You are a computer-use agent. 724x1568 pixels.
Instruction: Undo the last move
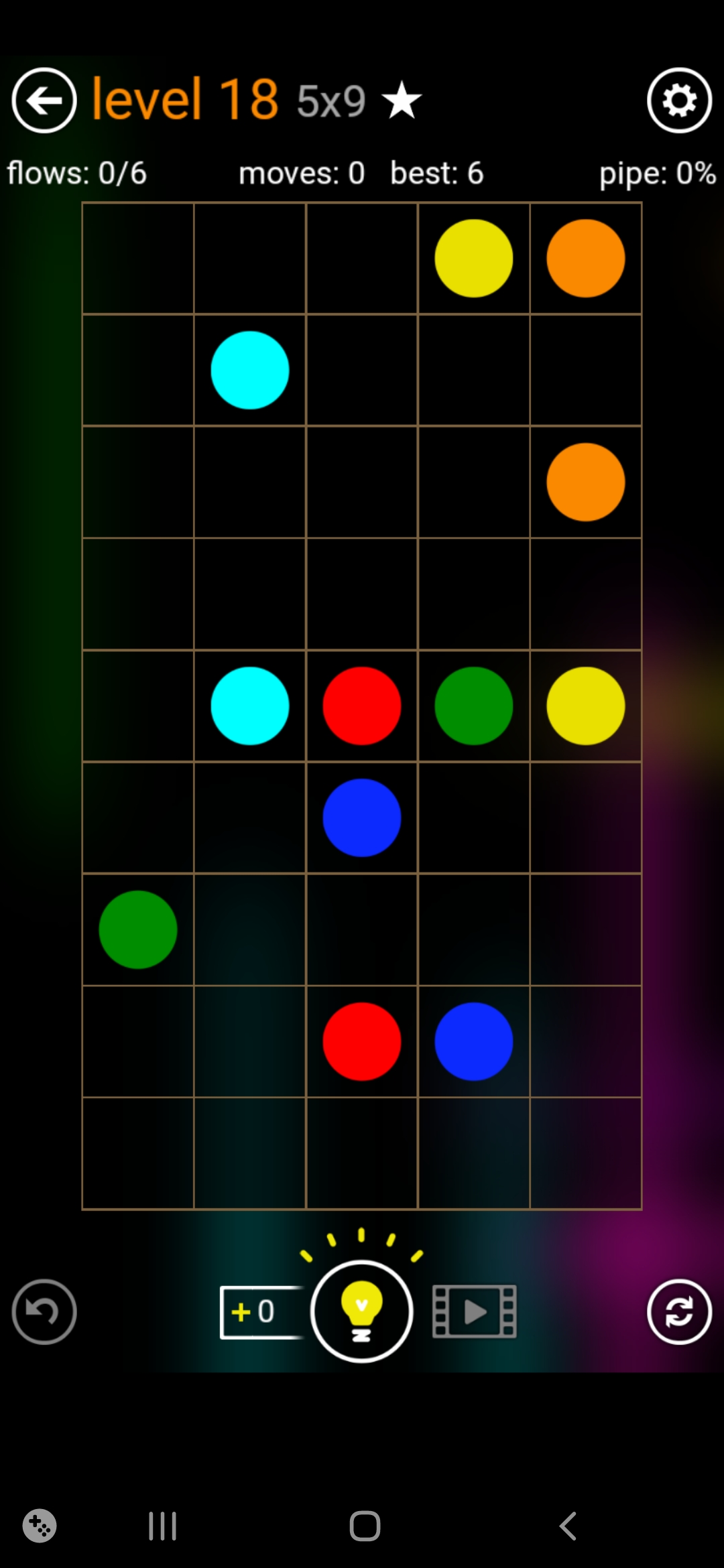(44, 1311)
